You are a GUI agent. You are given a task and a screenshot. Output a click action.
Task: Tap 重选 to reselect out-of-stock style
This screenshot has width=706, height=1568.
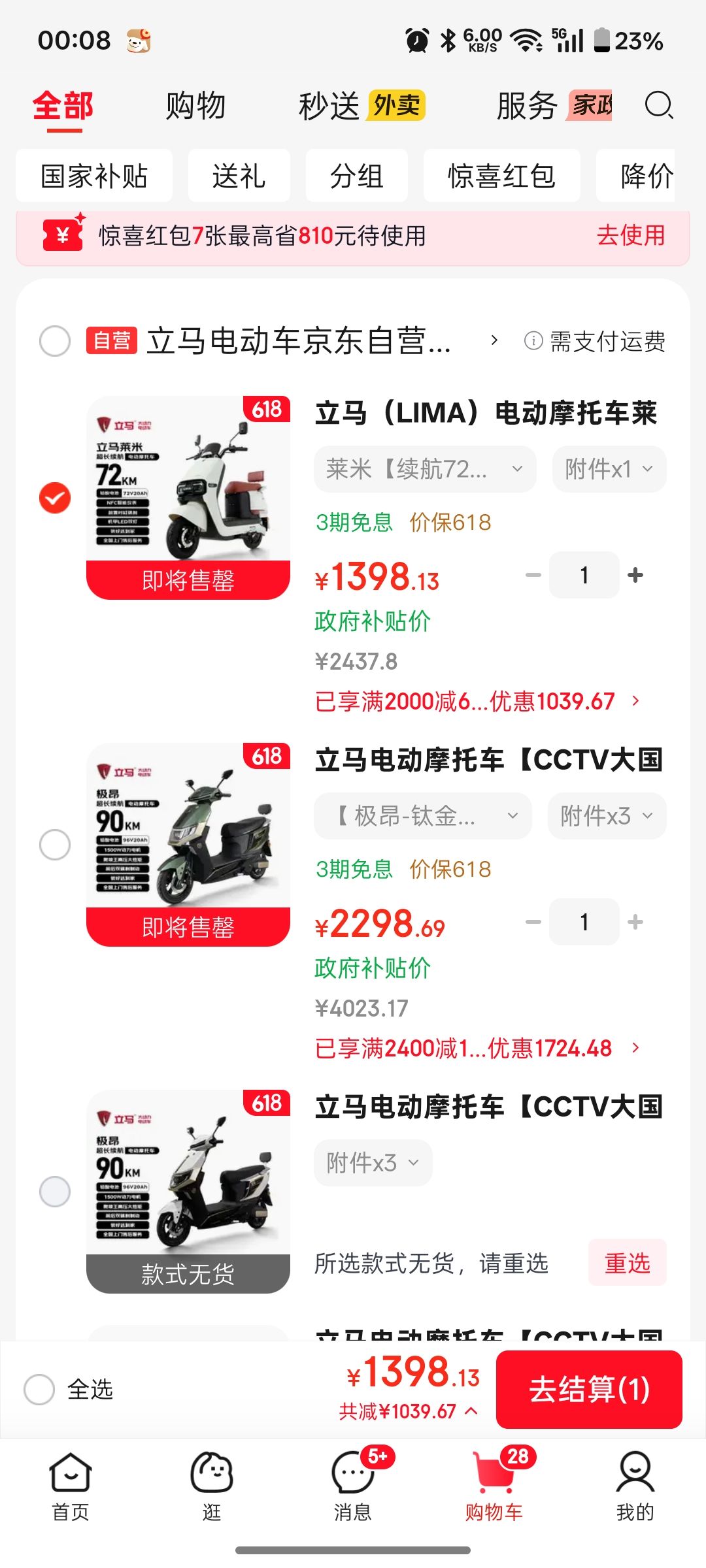(x=628, y=1263)
